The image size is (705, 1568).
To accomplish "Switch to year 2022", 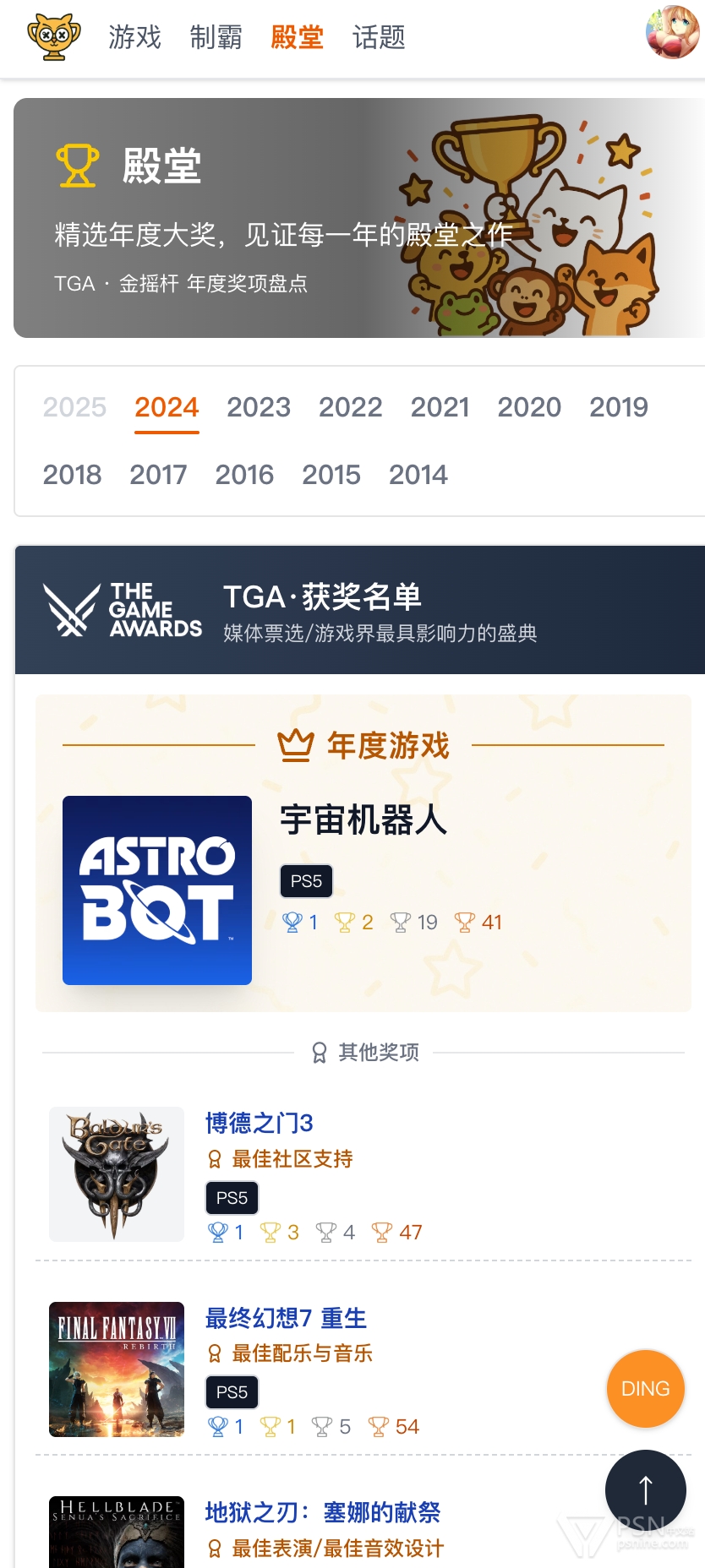I will [x=350, y=407].
